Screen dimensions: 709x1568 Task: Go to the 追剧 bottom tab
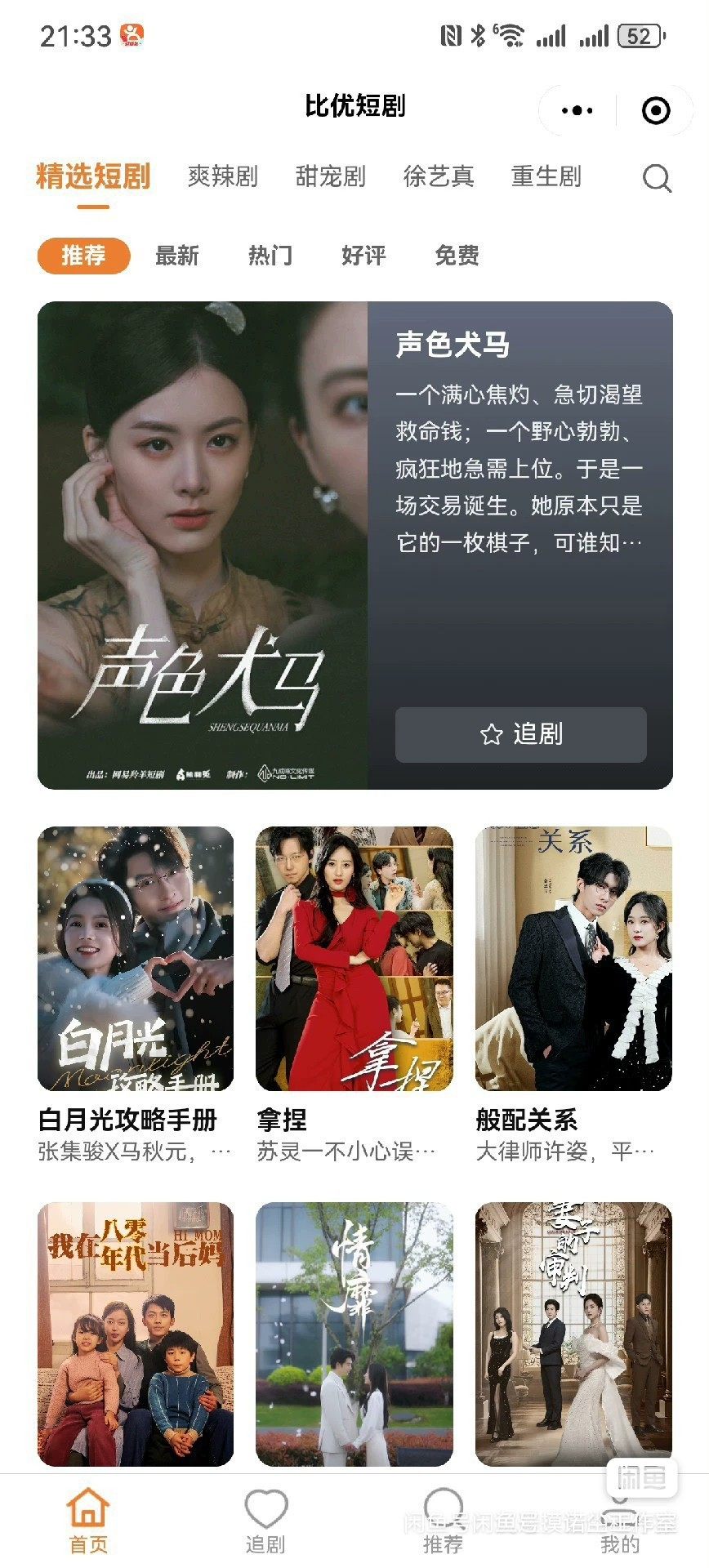click(265, 1521)
